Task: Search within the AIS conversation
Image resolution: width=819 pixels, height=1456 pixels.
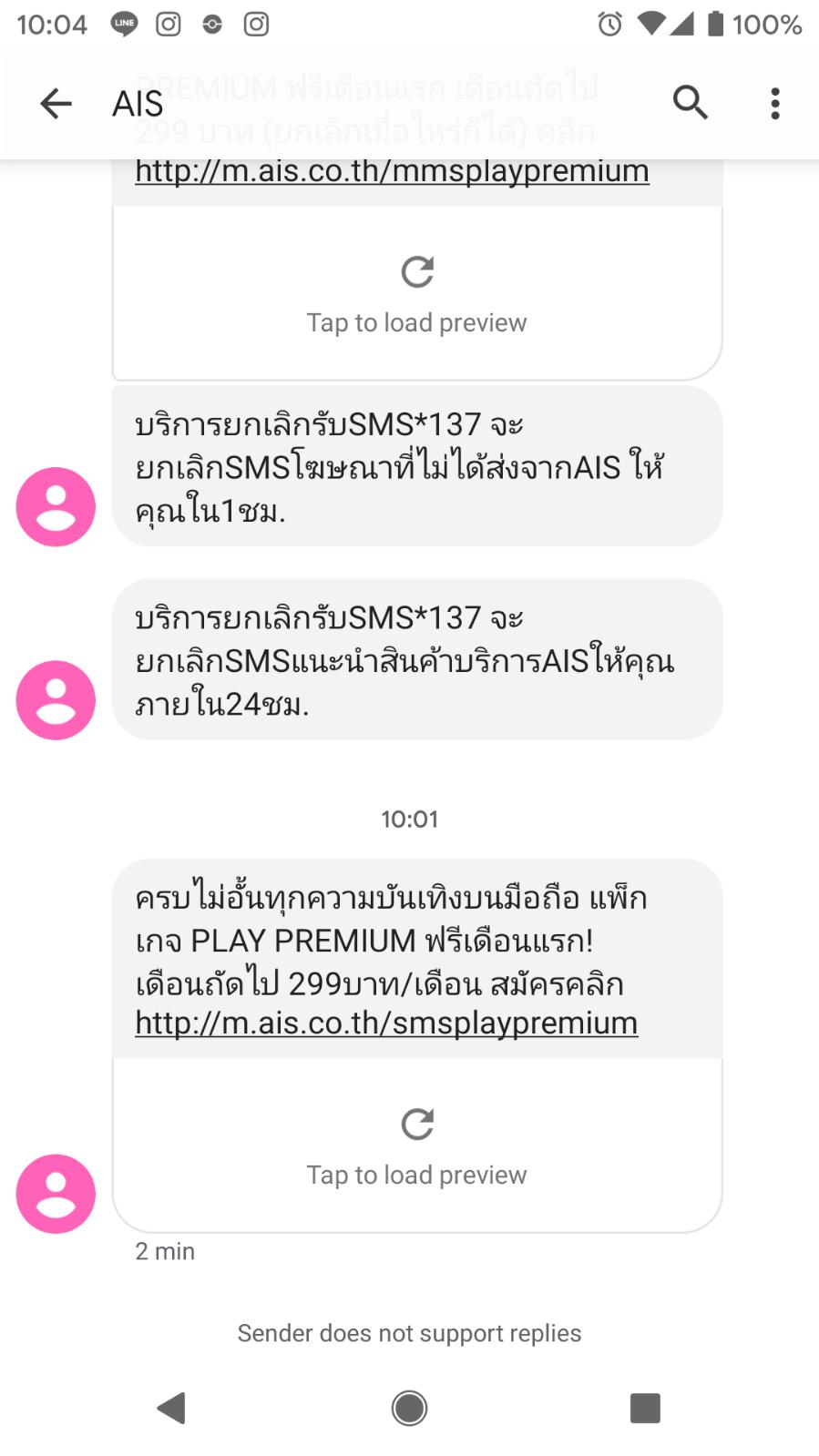Action: click(x=691, y=103)
